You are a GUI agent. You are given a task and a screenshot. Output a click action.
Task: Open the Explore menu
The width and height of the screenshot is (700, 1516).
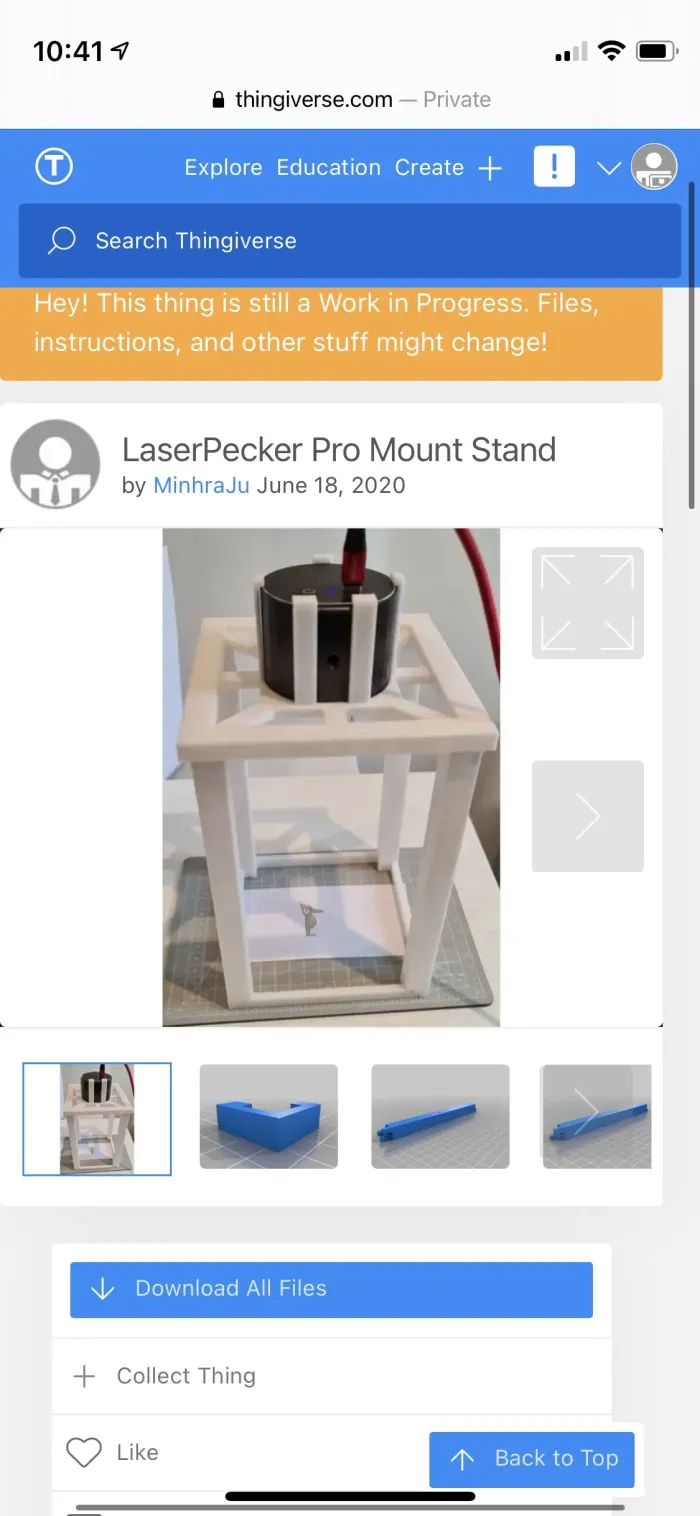tap(223, 167)
